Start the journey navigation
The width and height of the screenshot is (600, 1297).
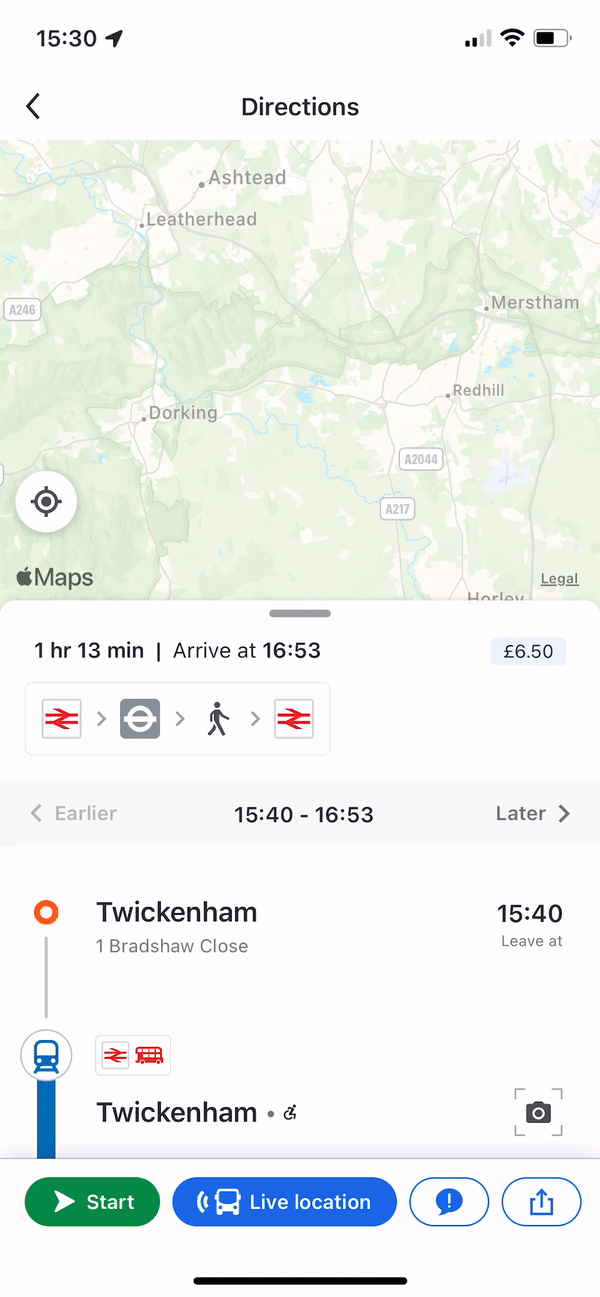pos(92,1202)
